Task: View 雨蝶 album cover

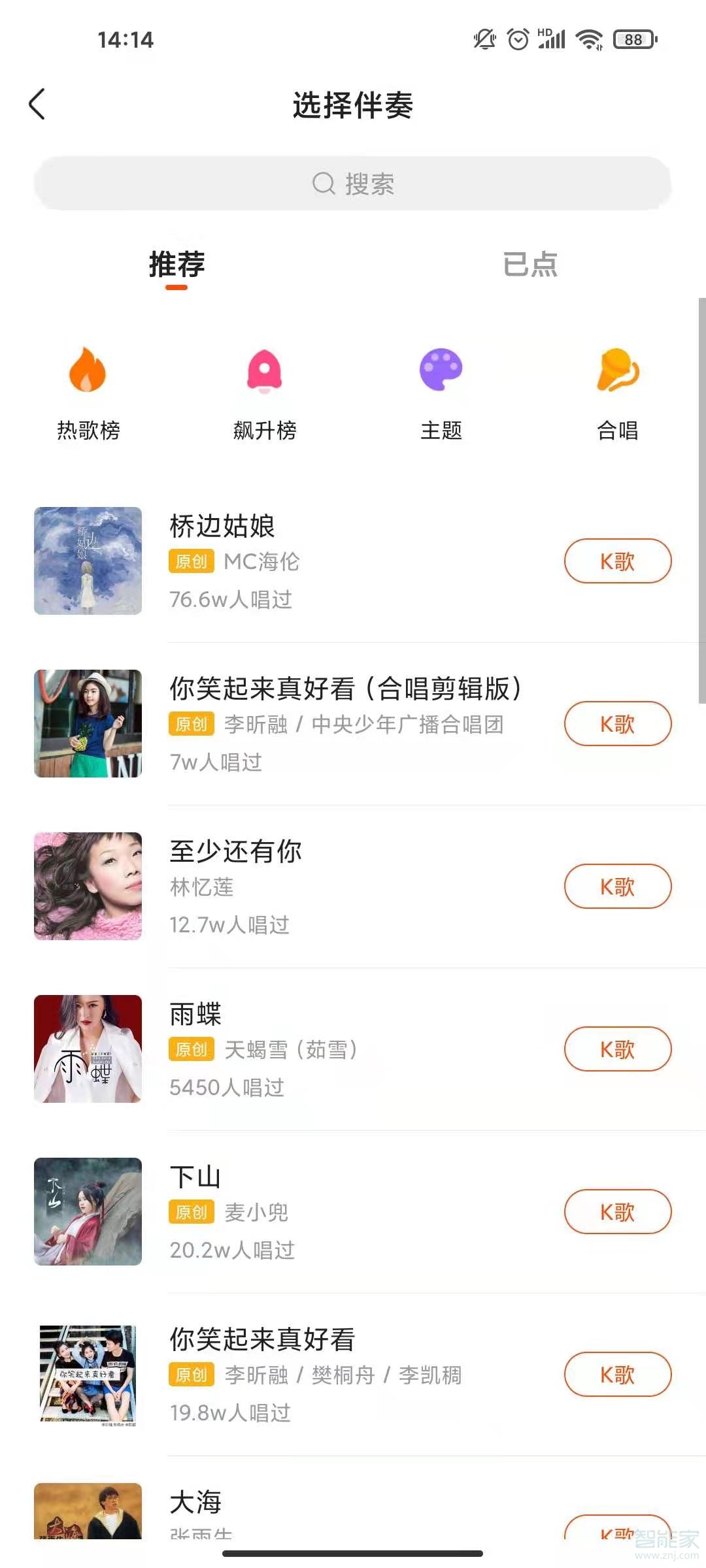Action: (x=88, y=1049)
